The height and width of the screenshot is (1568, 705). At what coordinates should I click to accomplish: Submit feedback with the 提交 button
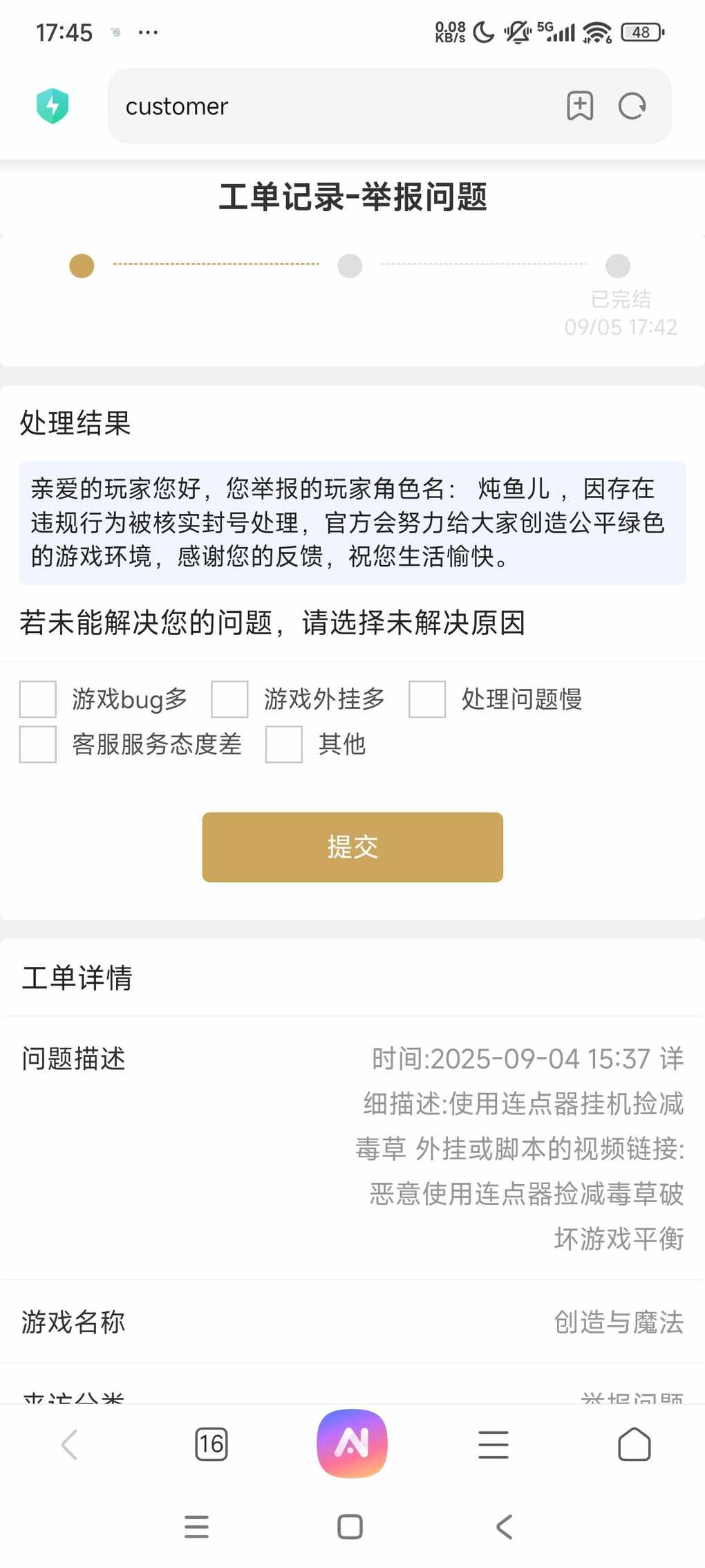coord(352,847)
